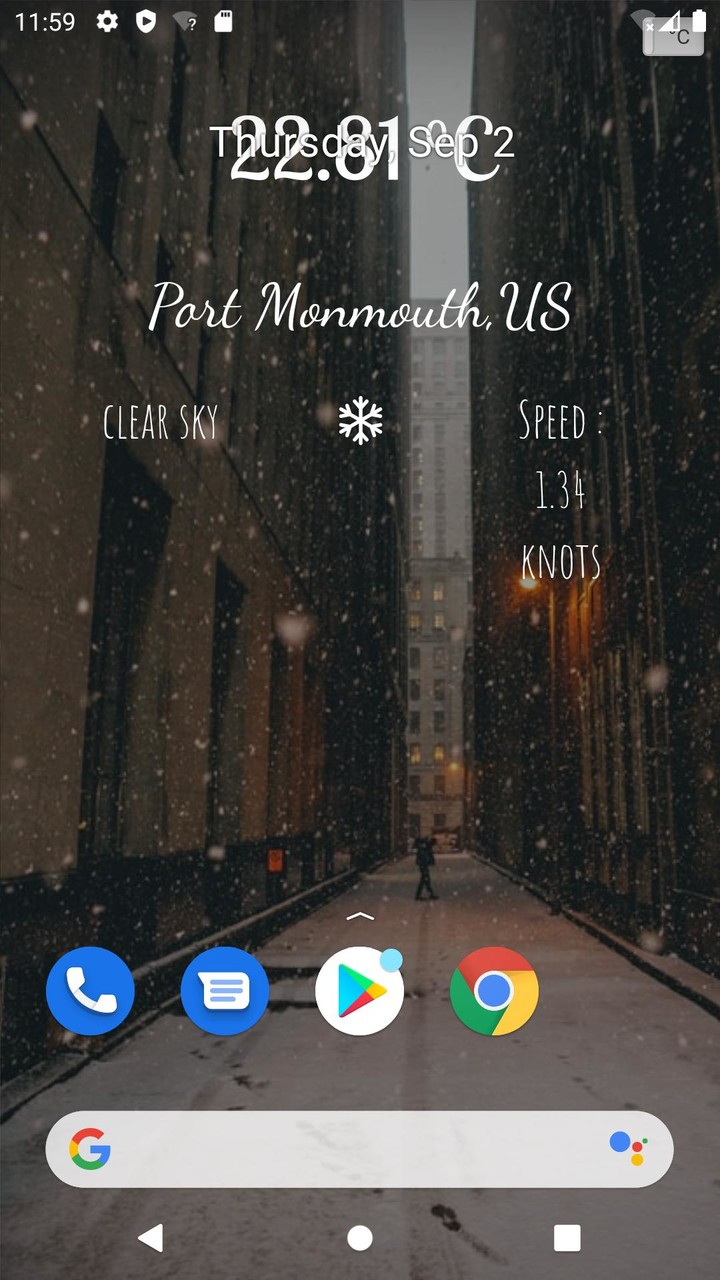The width and height of the screenshot is (720, 1280).
Task: Tap the colored dots icon in the search bar
Action: [625, 1148]
